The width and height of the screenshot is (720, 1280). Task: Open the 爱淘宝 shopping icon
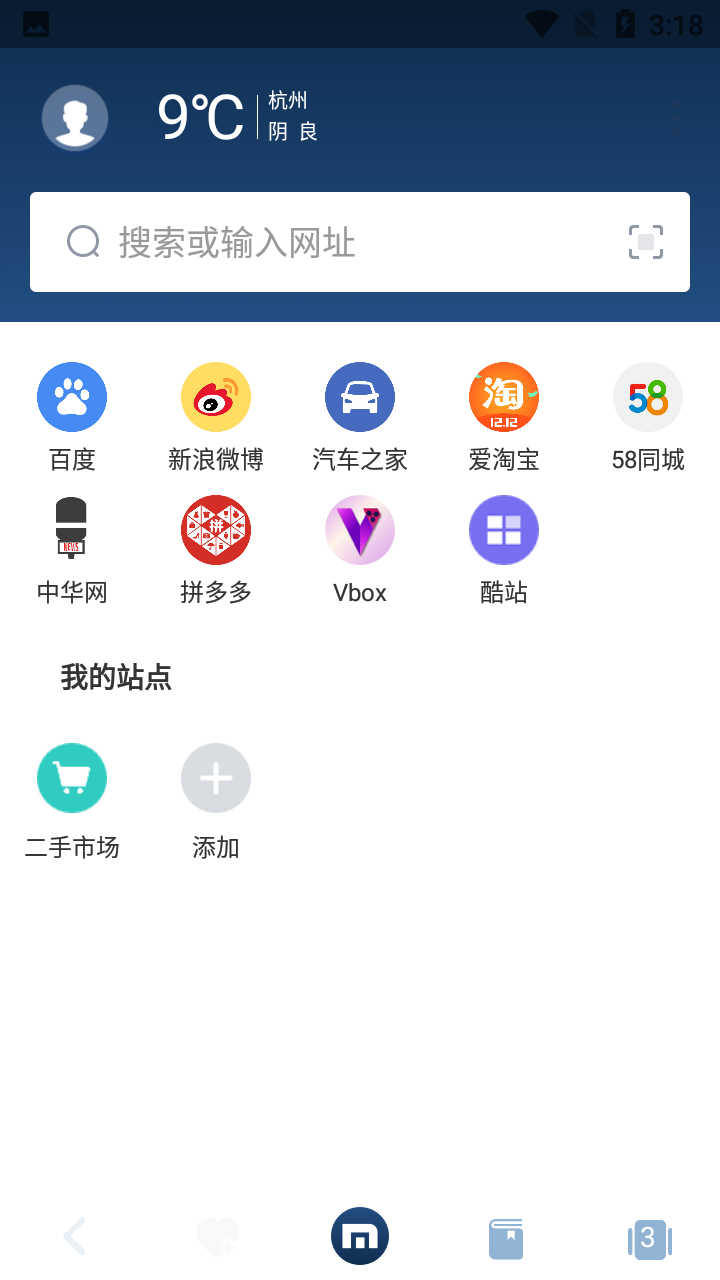[x=503, y=396]
